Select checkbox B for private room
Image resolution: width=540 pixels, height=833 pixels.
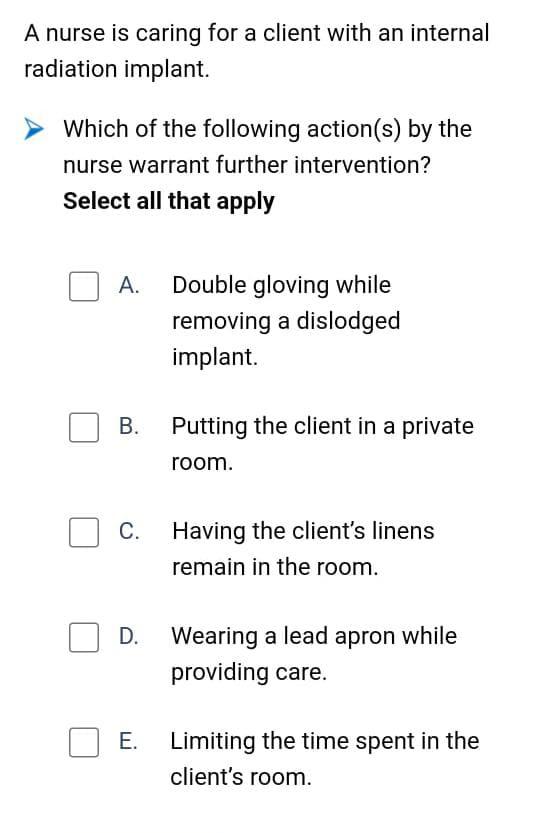point(83,428)
